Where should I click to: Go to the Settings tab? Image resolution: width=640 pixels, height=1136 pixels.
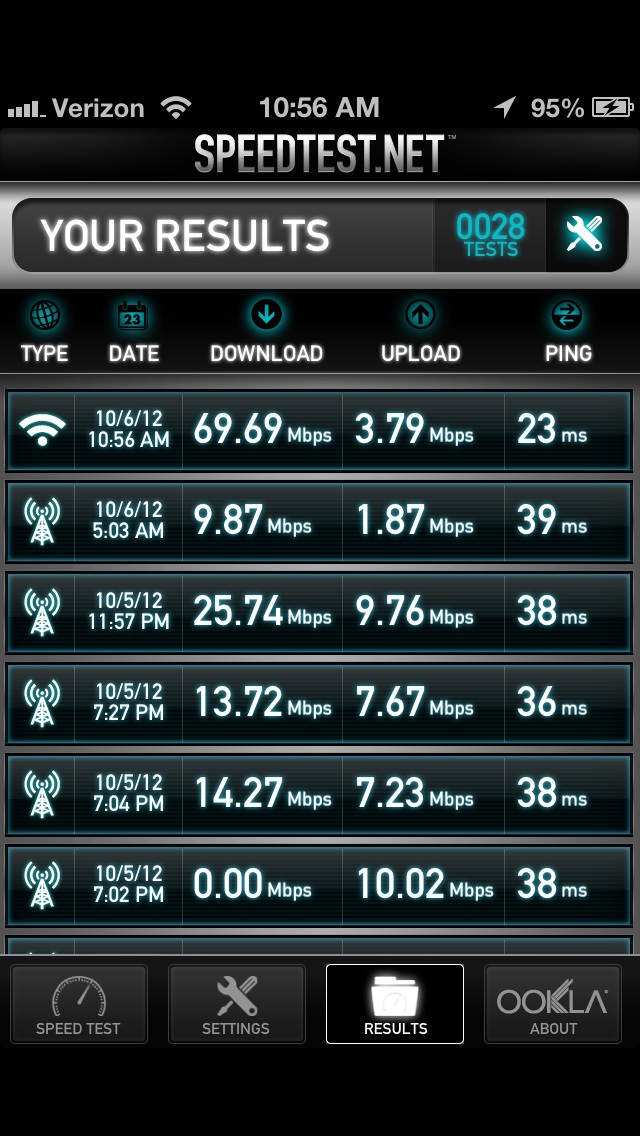236,1003
